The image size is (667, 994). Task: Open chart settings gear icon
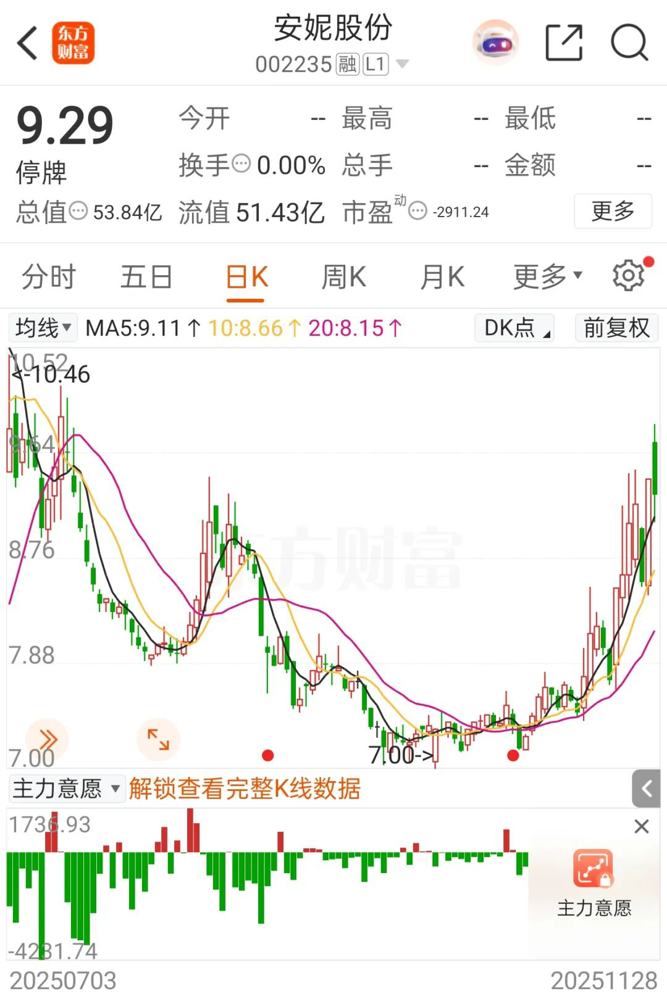pyautogui.click(x=629, y=275)
